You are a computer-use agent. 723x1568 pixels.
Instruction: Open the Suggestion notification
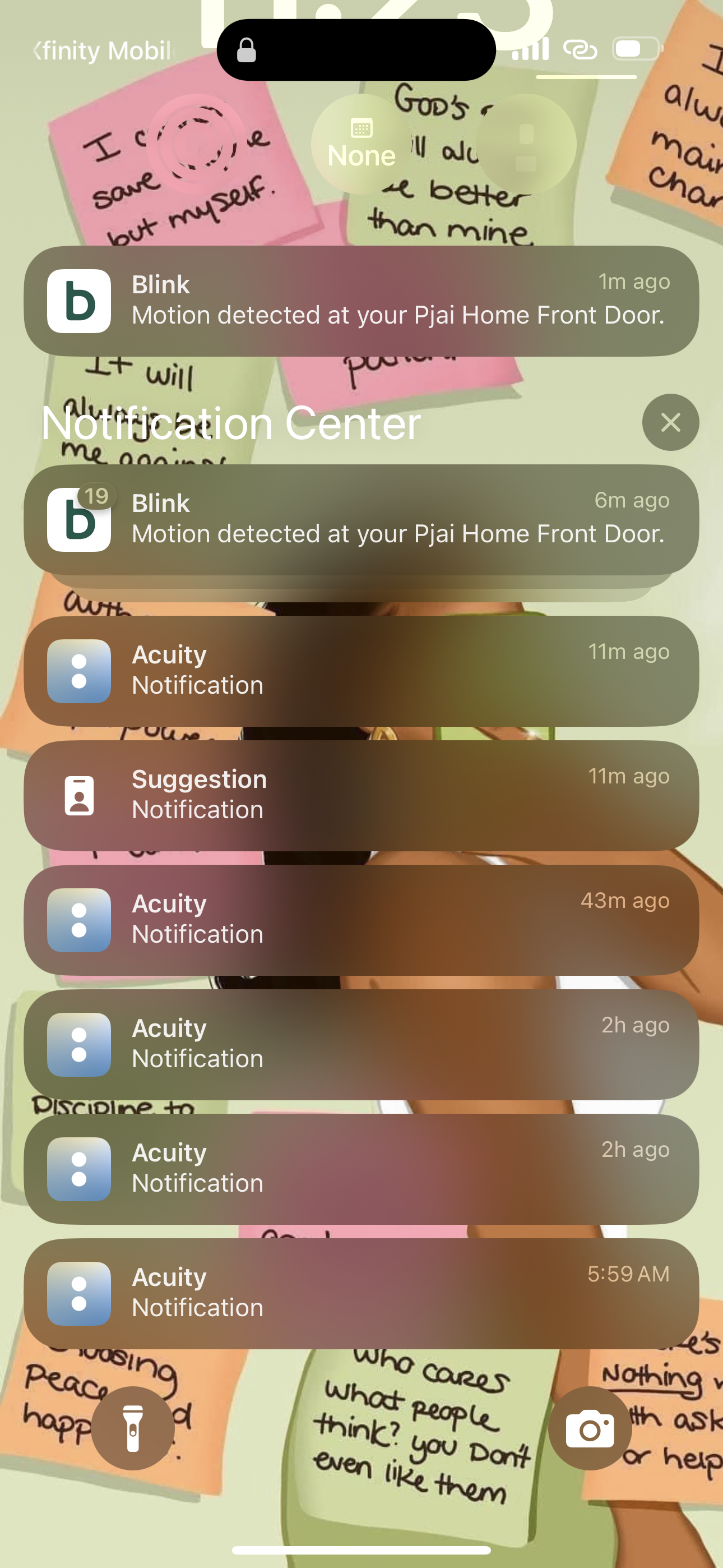click(361, 796)
